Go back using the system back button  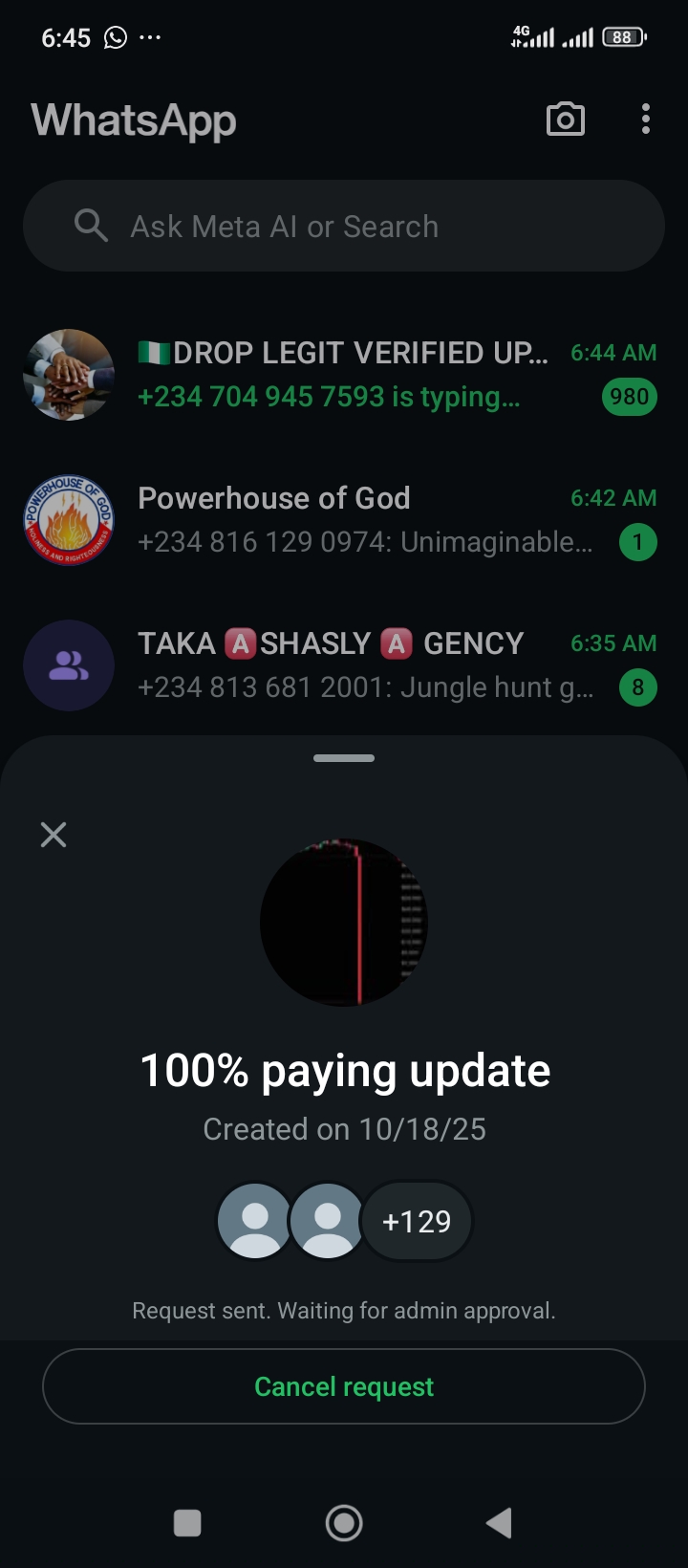tap(499, 1522)
